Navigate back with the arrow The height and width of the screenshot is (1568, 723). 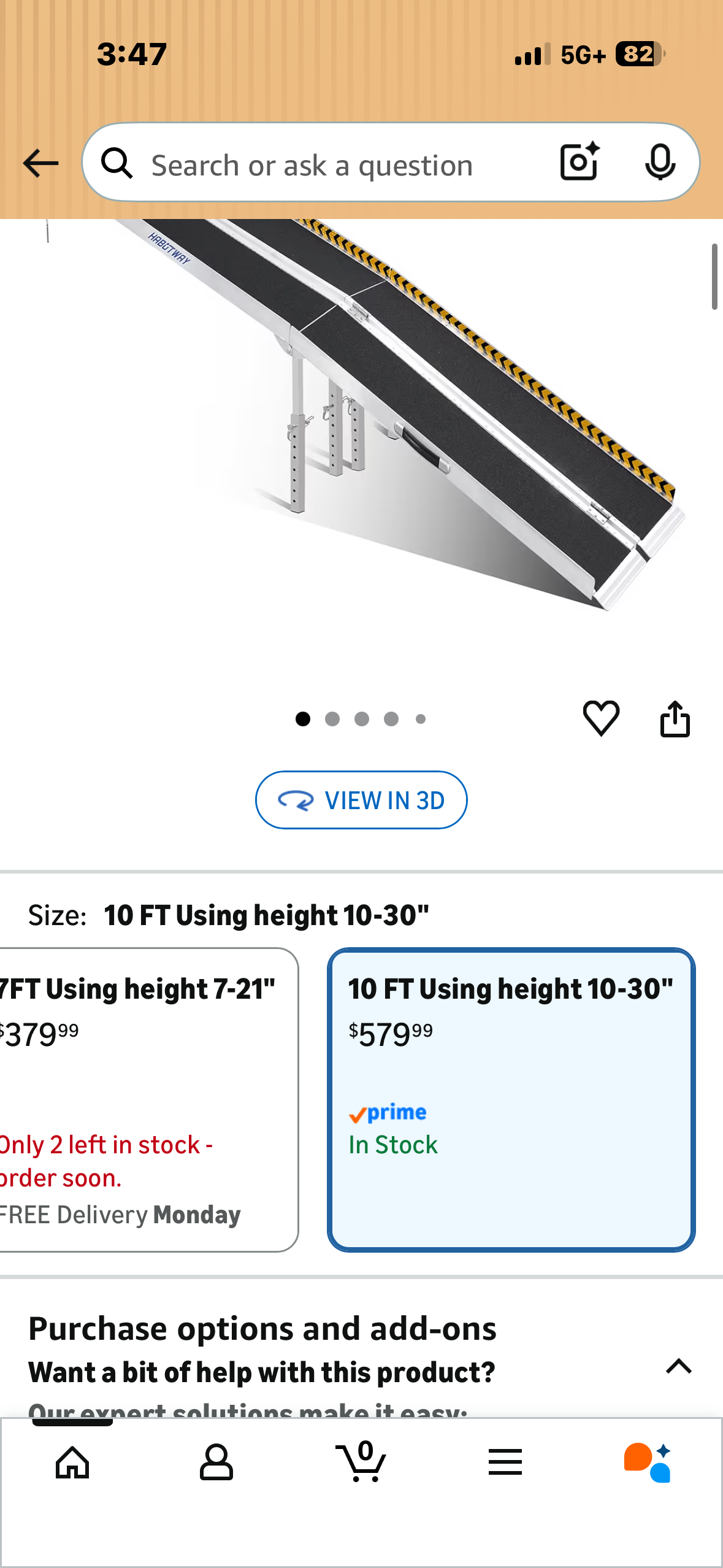[39, 163]
